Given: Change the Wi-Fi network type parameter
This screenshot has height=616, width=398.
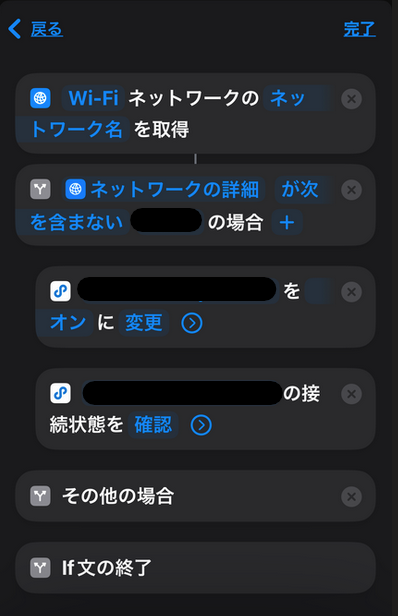Looking at the screenshot, I should [x=93, y=98].
